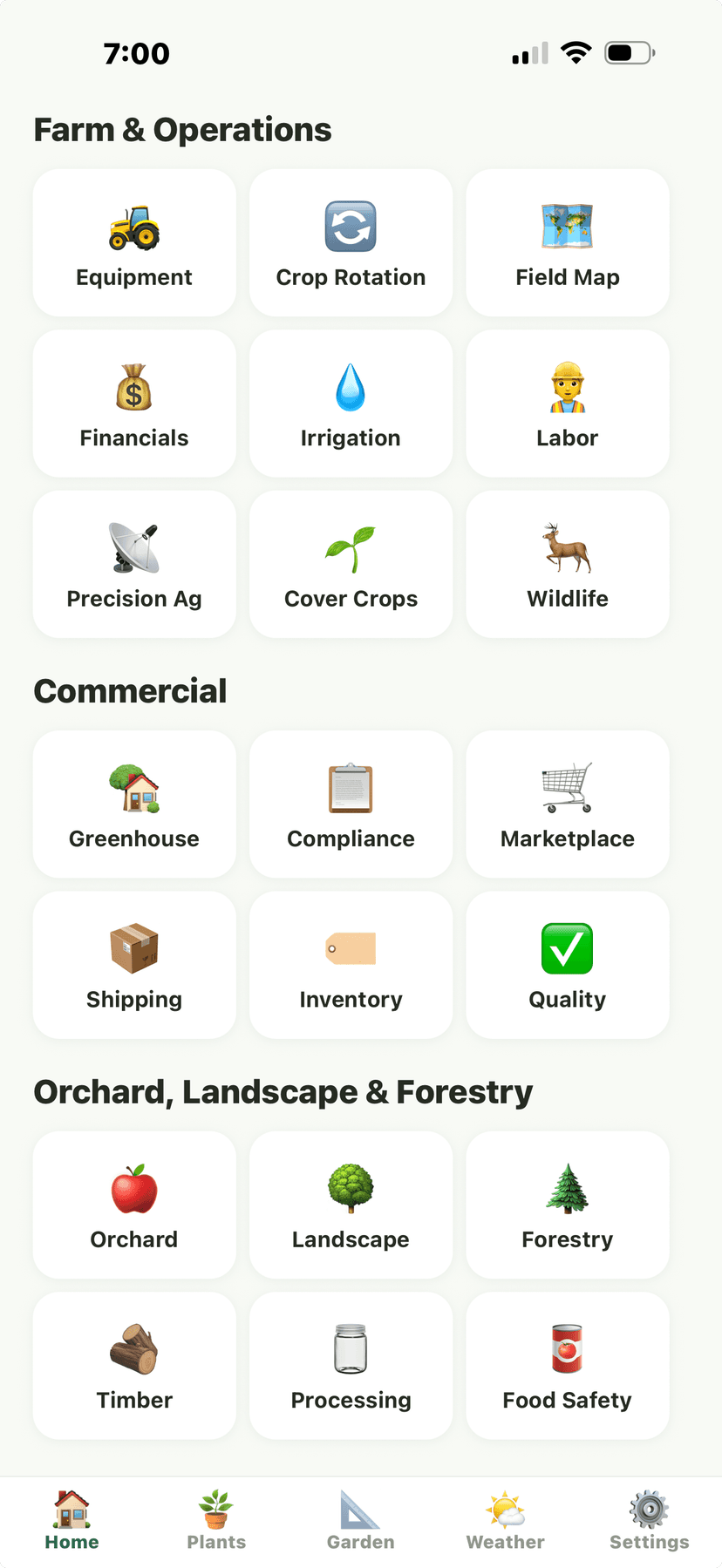This screenshot has width=722, height=1568.
Task: Open Precision Ag satellite dish tools
Action: [x=133, y=564]
